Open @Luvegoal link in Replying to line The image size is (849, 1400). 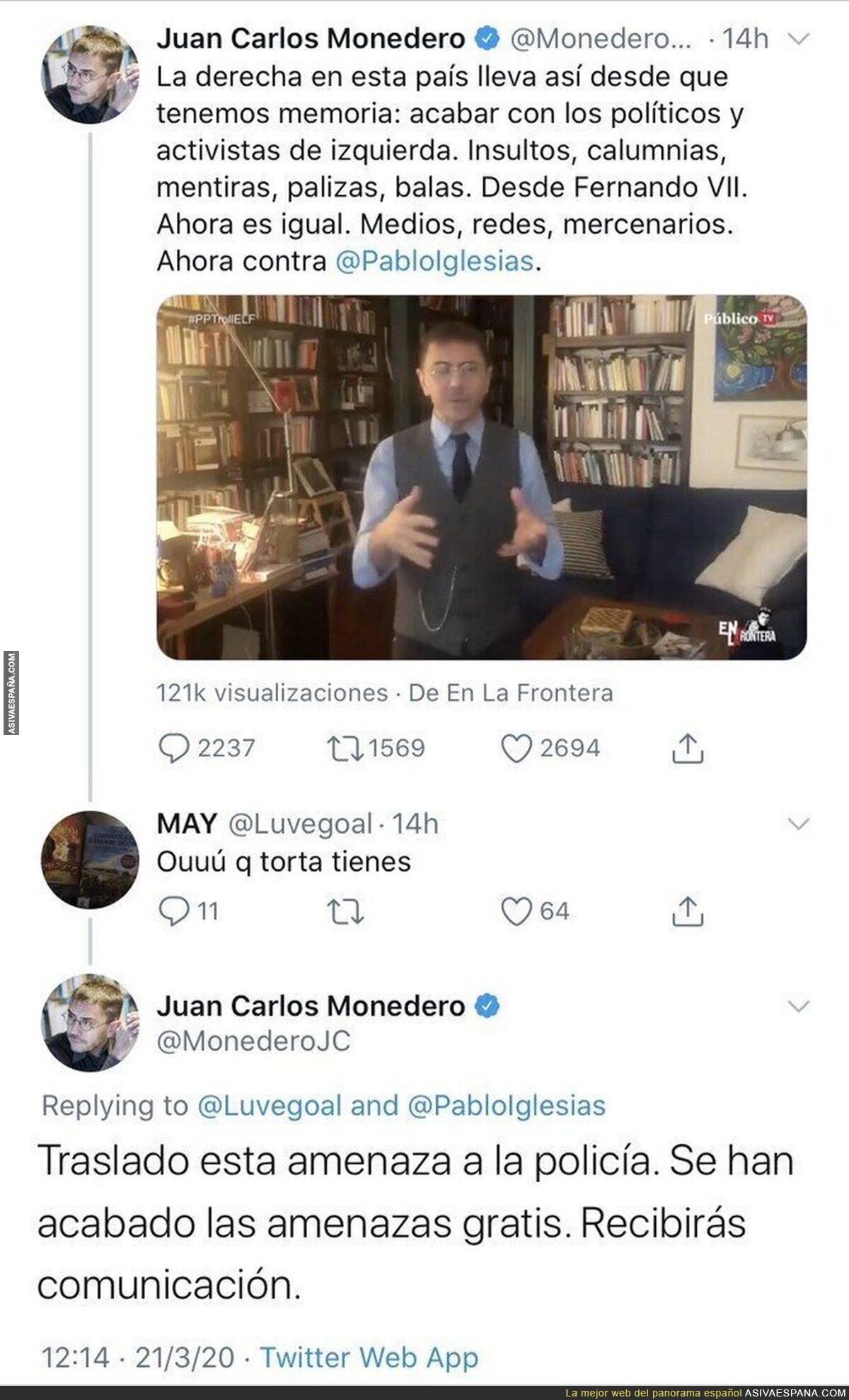270,1106
